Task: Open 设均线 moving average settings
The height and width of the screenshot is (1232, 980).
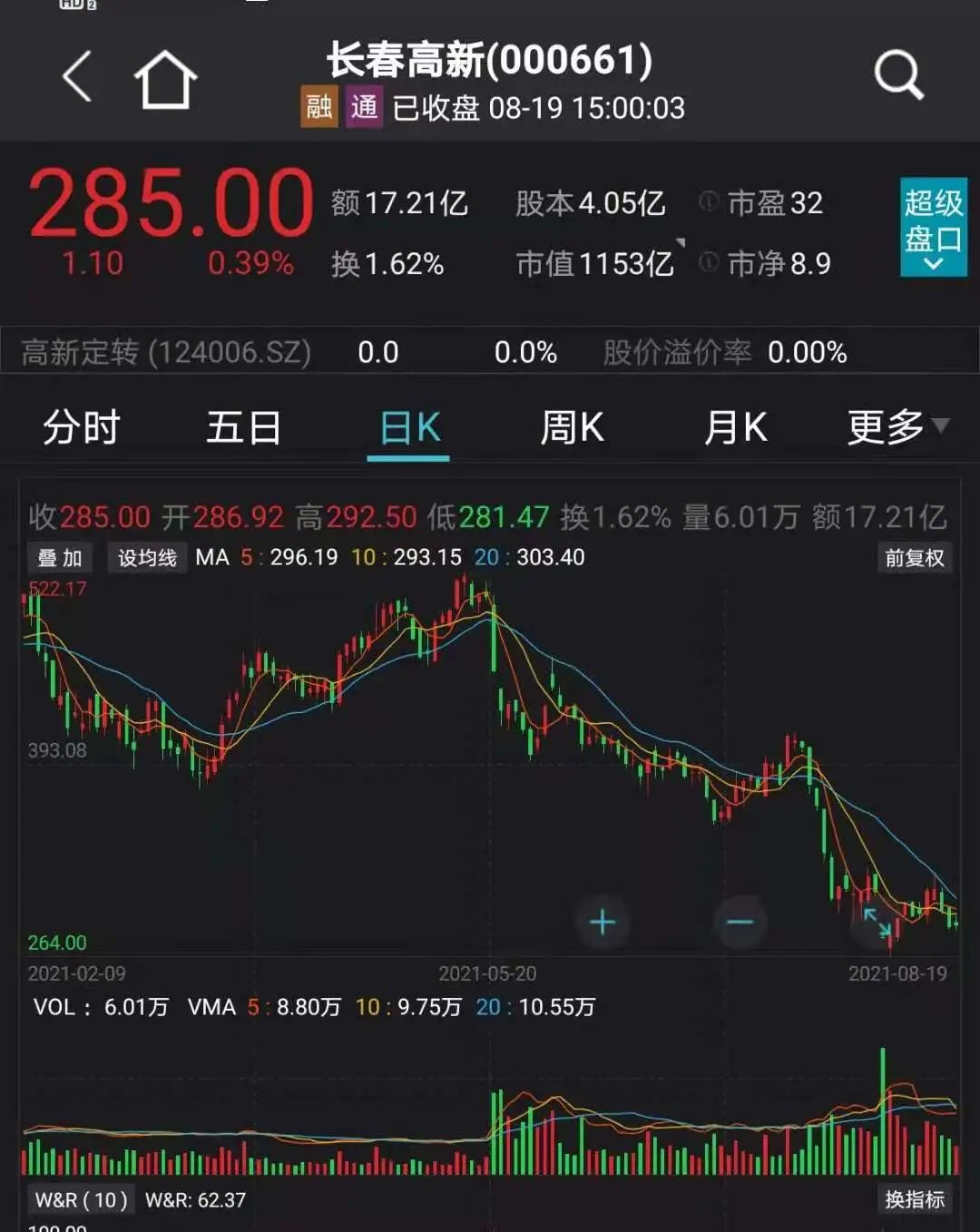Action: tap(147, 558)
